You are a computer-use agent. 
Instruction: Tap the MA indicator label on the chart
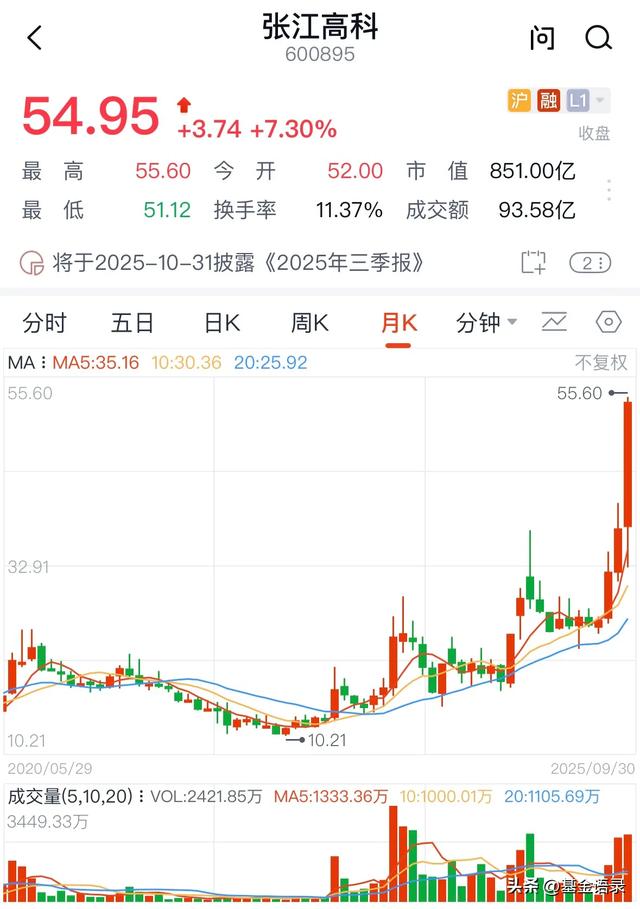pos(21,363)
